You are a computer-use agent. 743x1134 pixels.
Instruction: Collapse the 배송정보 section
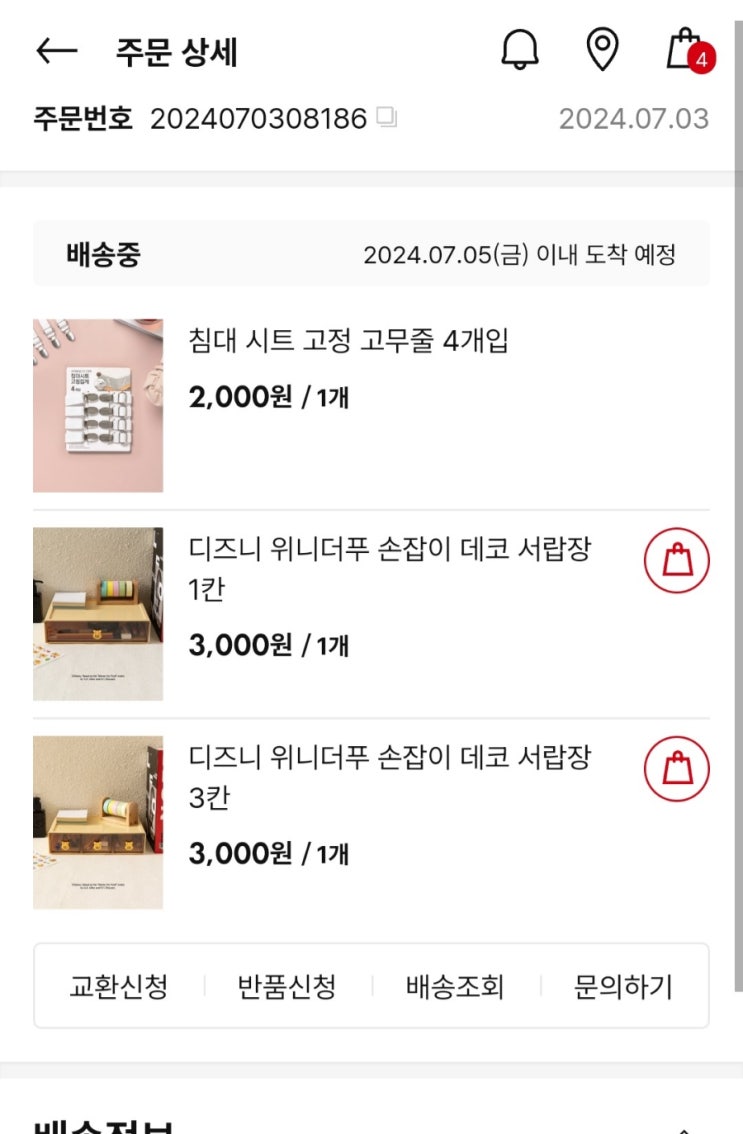683,1126
